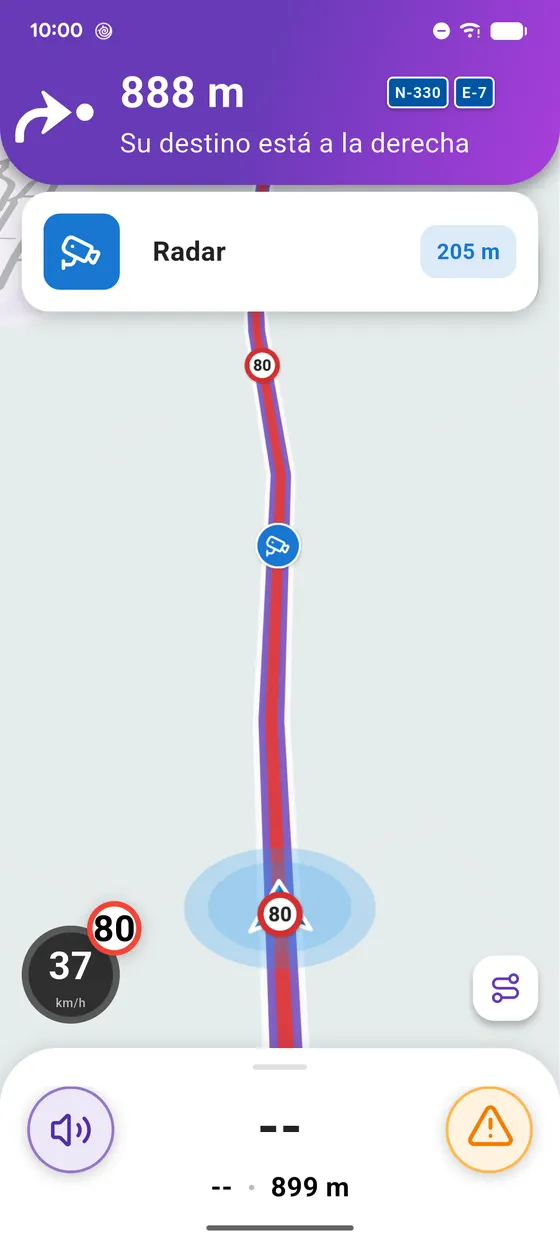The width and height of the screenshot is (560, 1244).
Task: Open the route overview button
Action: tap(505, 989)
